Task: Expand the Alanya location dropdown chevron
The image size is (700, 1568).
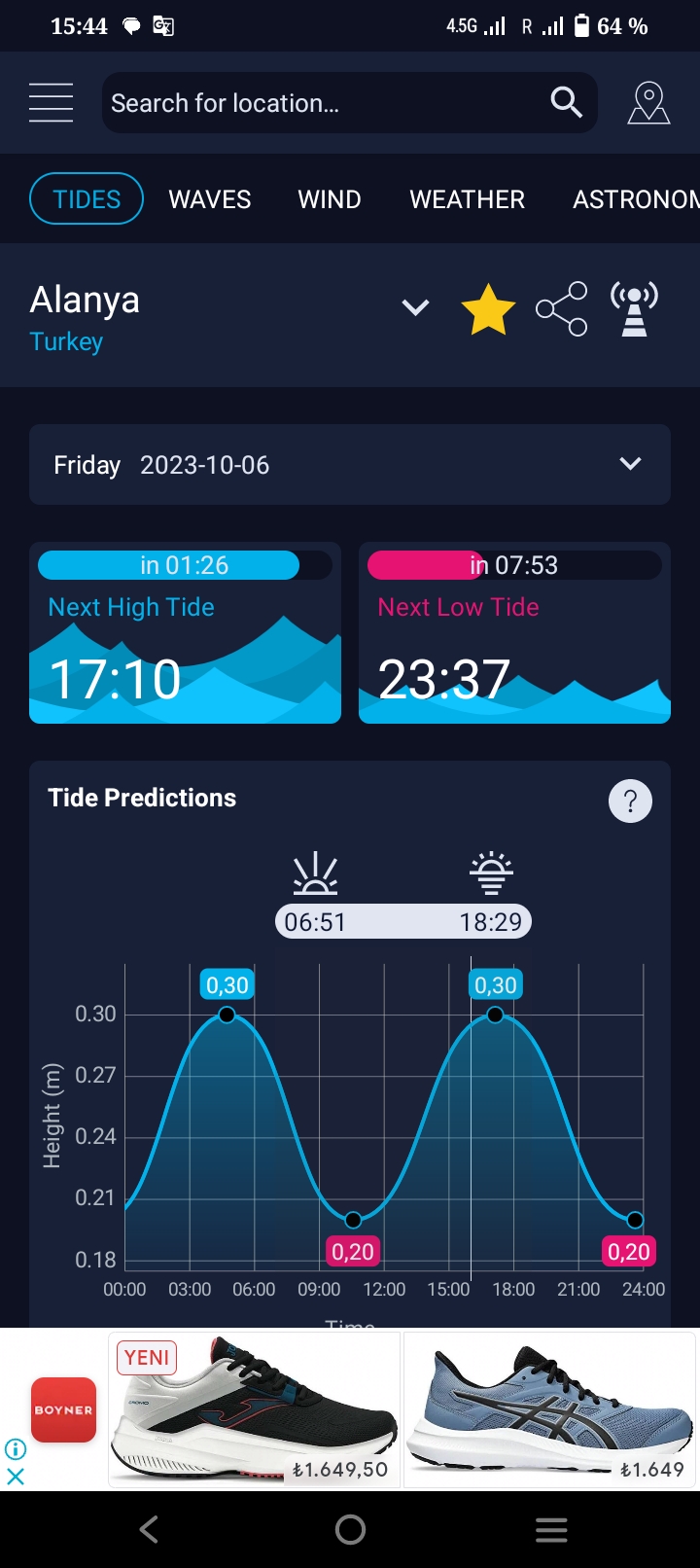Action: pos(415,308)
